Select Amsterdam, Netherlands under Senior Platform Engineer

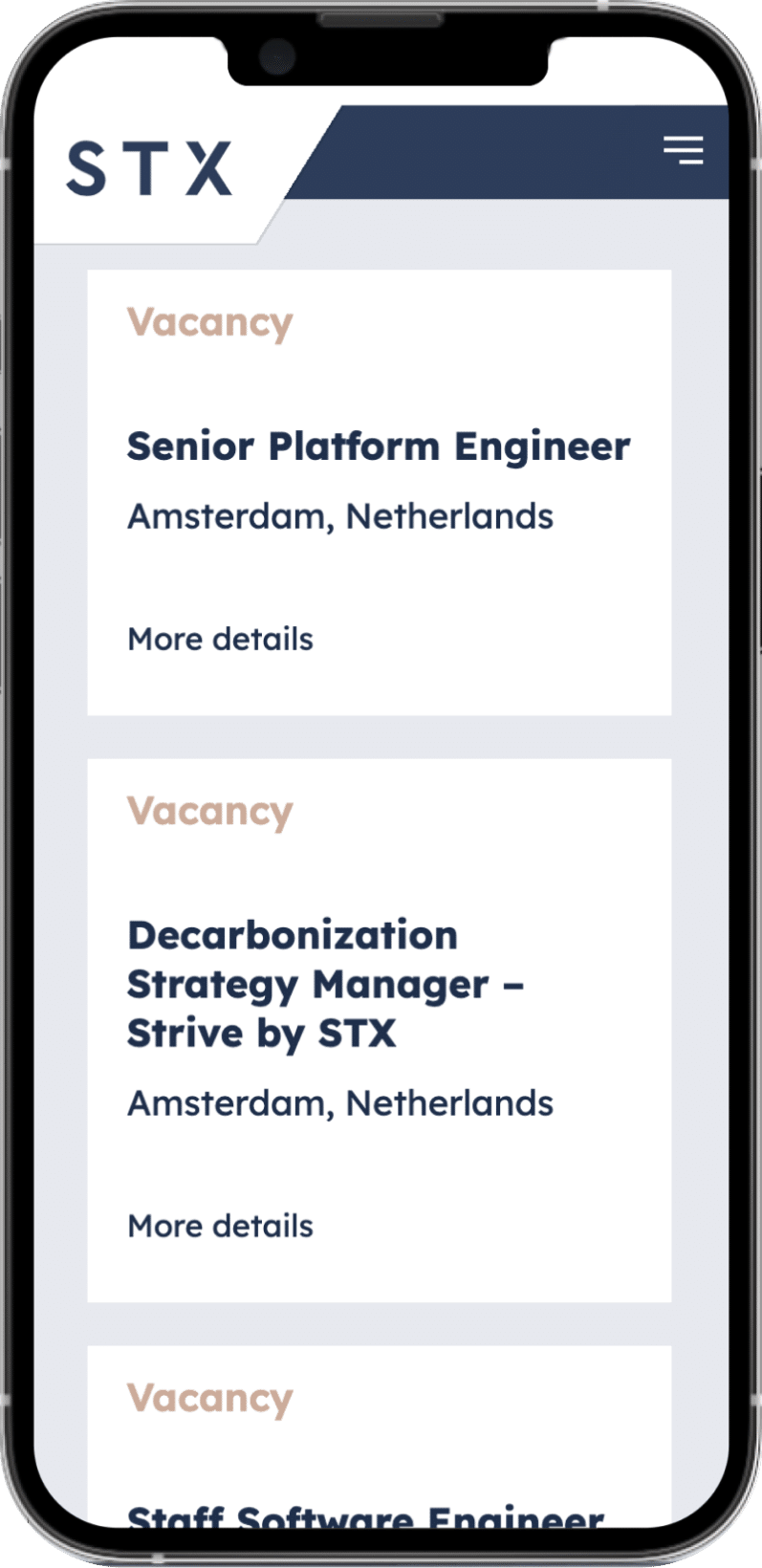[340, 515]
